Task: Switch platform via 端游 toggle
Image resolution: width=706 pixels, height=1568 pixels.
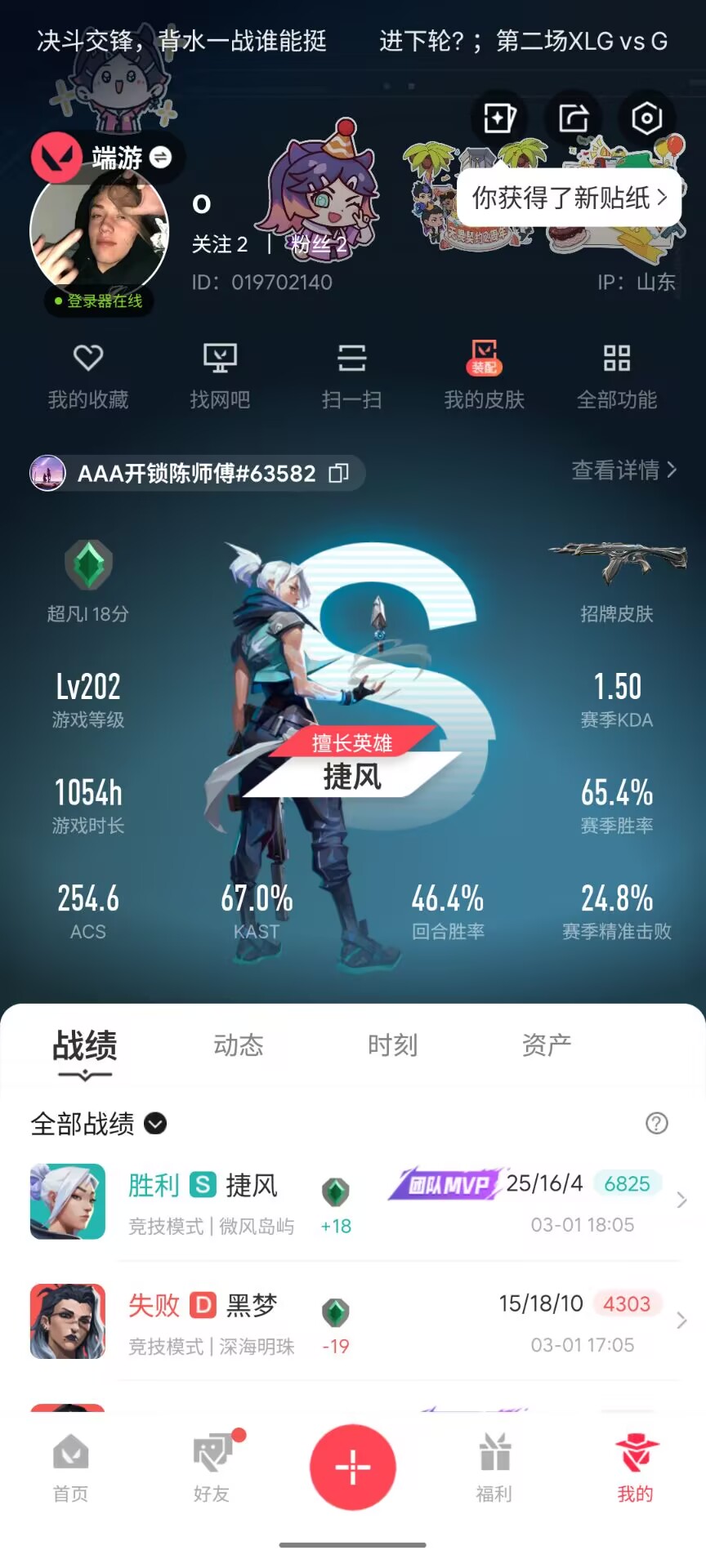Action: tap(161, 157)
